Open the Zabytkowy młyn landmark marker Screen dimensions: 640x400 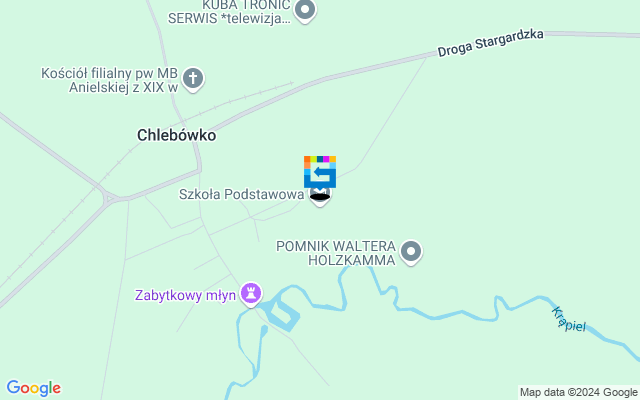[252, 295]
